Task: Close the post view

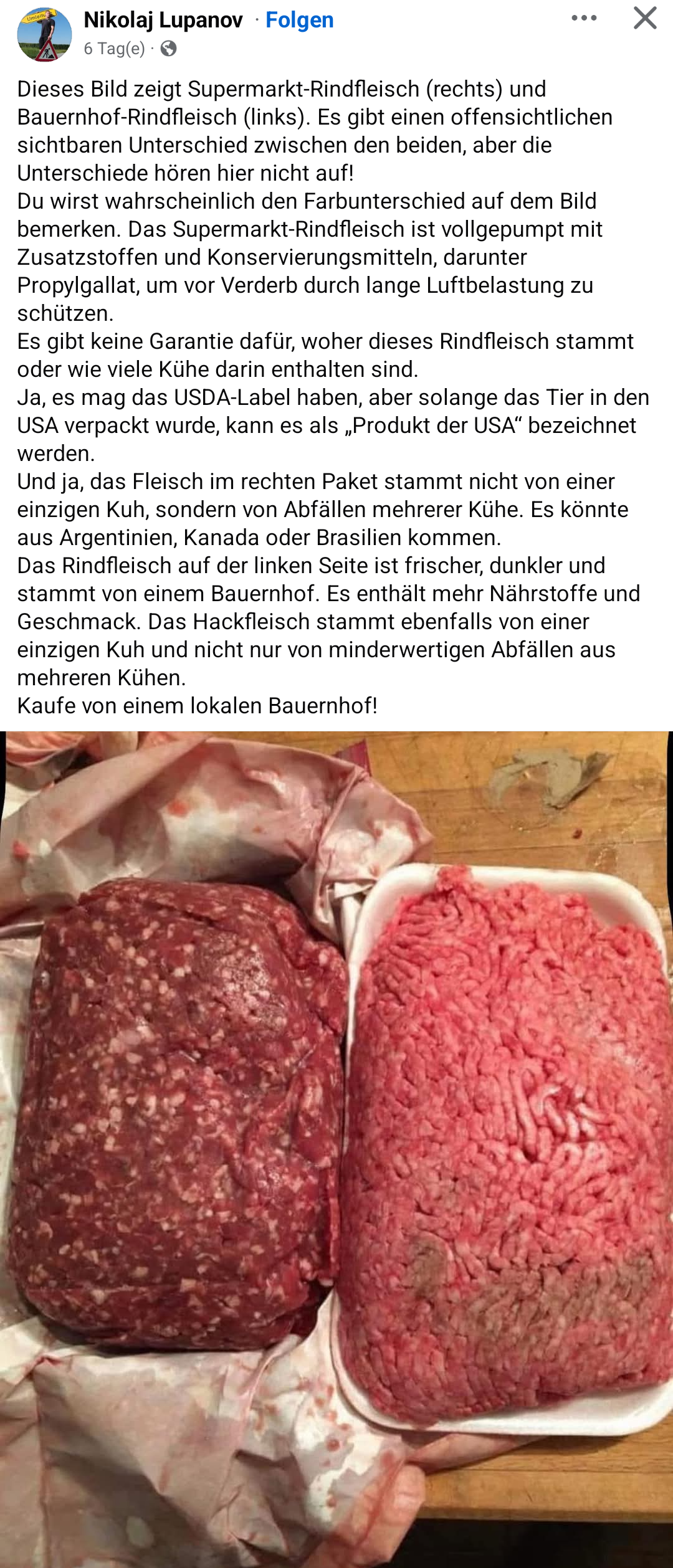Action: click(645, 18)
